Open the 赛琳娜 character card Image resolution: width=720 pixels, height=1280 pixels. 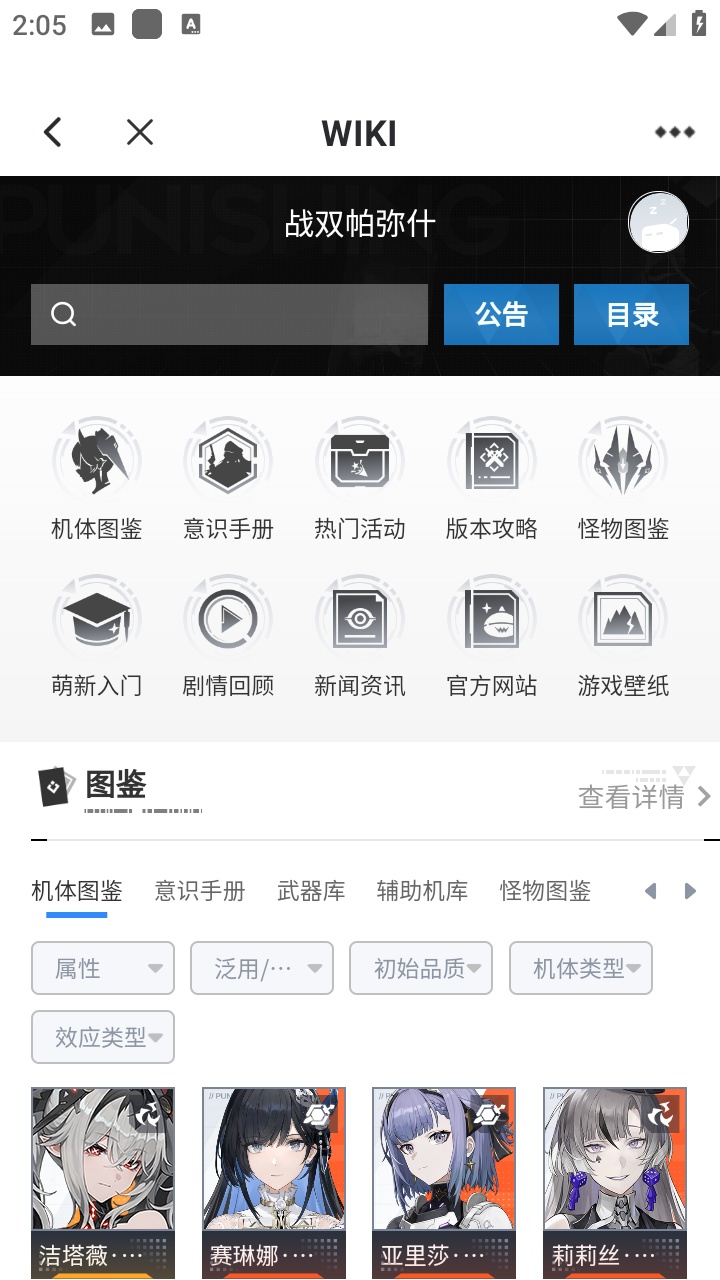pyautogui.click(x=274, y=1182)
